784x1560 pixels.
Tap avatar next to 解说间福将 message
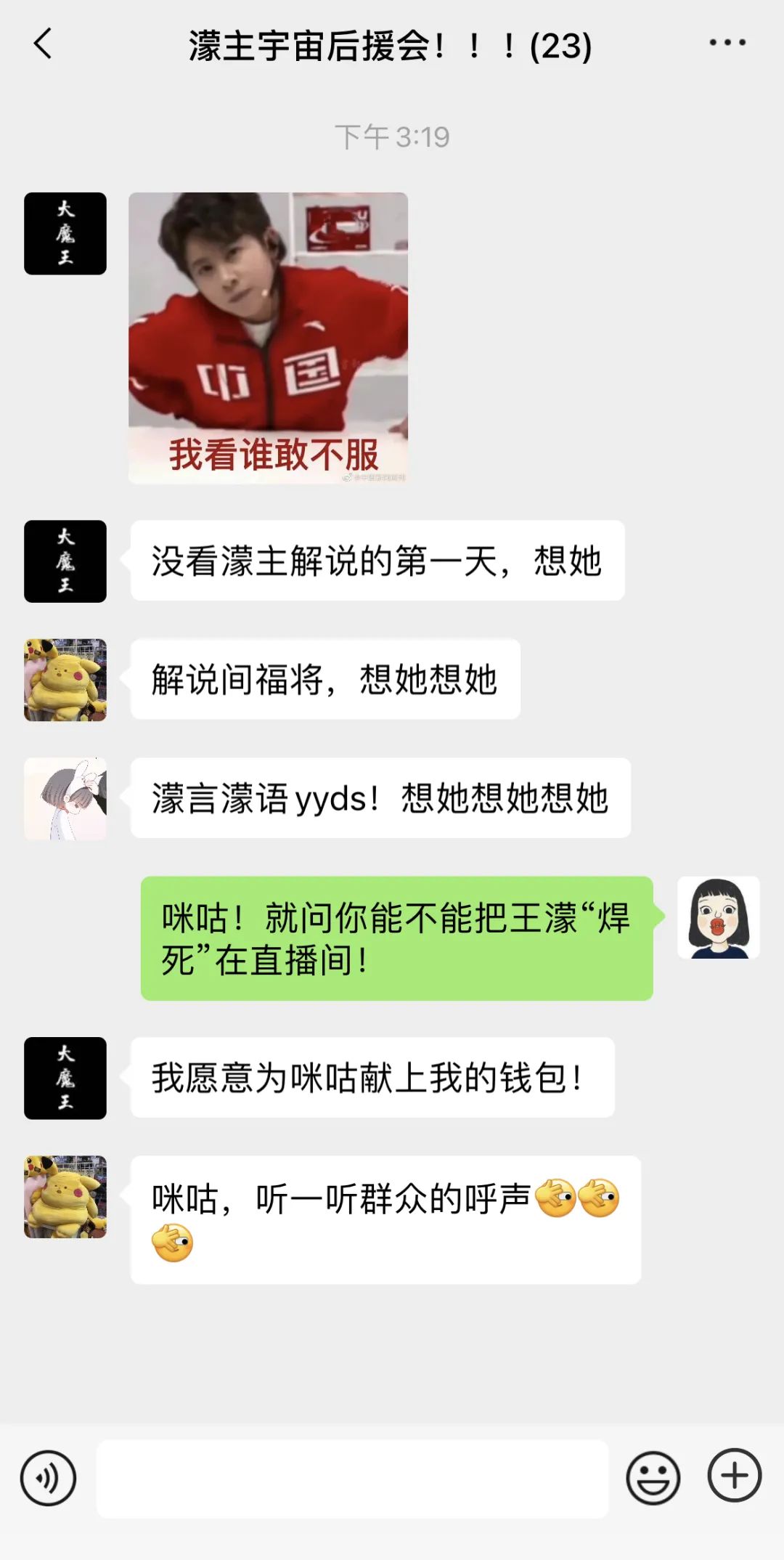[x=65, y=680]
